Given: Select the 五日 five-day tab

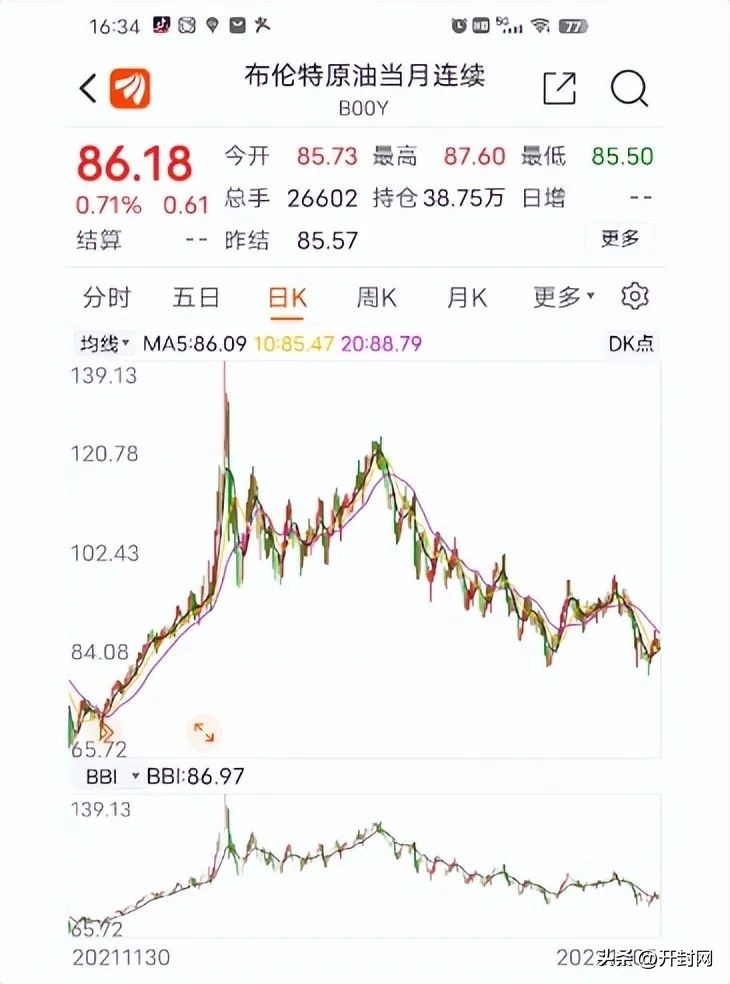Looking at the screenshot, I should (196, 297).
